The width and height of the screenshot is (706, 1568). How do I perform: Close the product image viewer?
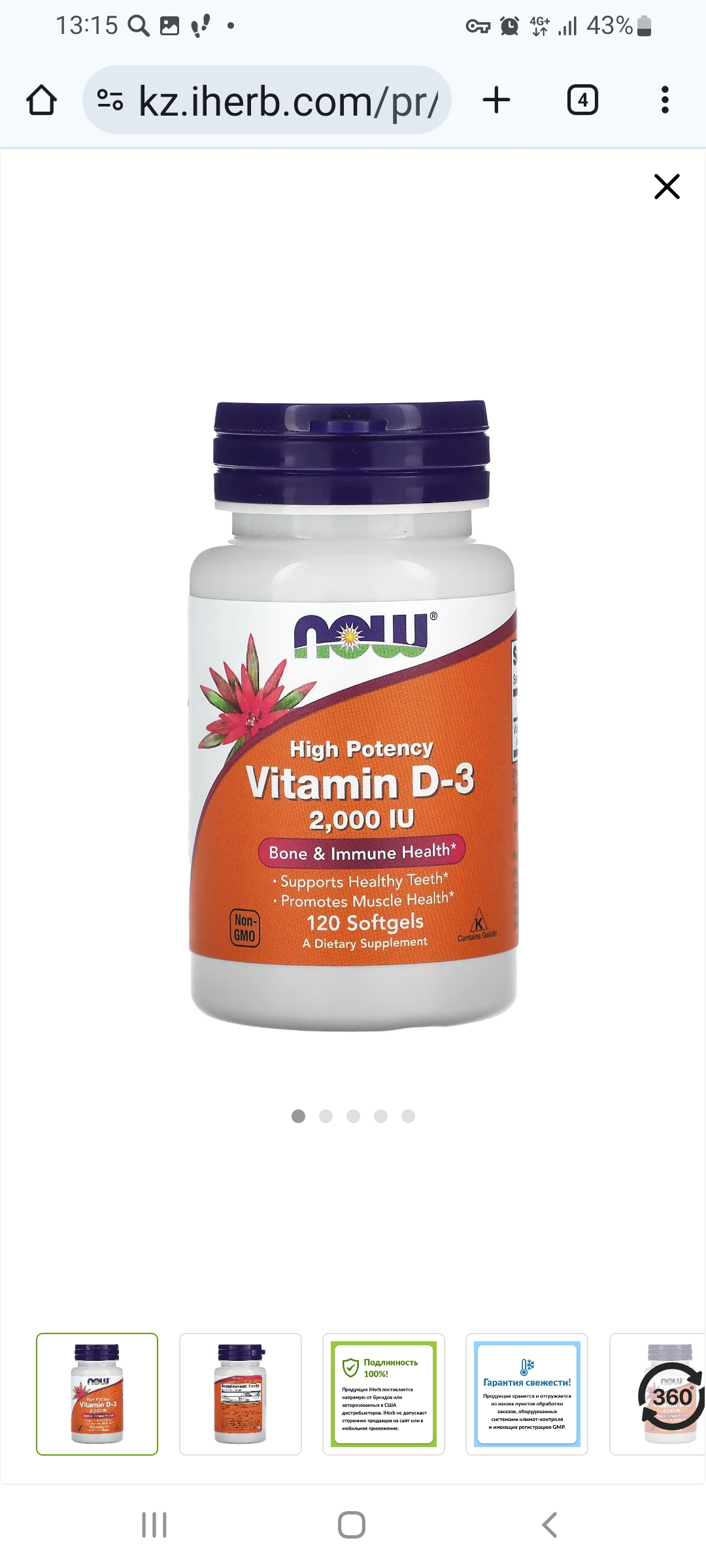pyautogui.click(x=667, y=187)
